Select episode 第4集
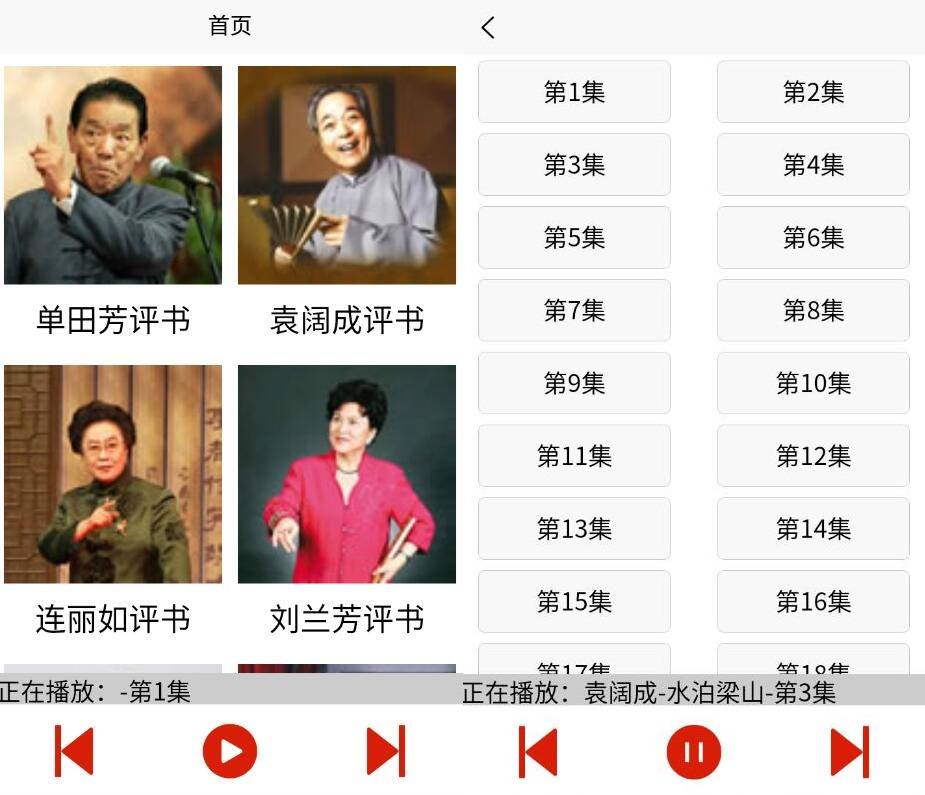The image size is (925, 795). click(x=813, y=165)
